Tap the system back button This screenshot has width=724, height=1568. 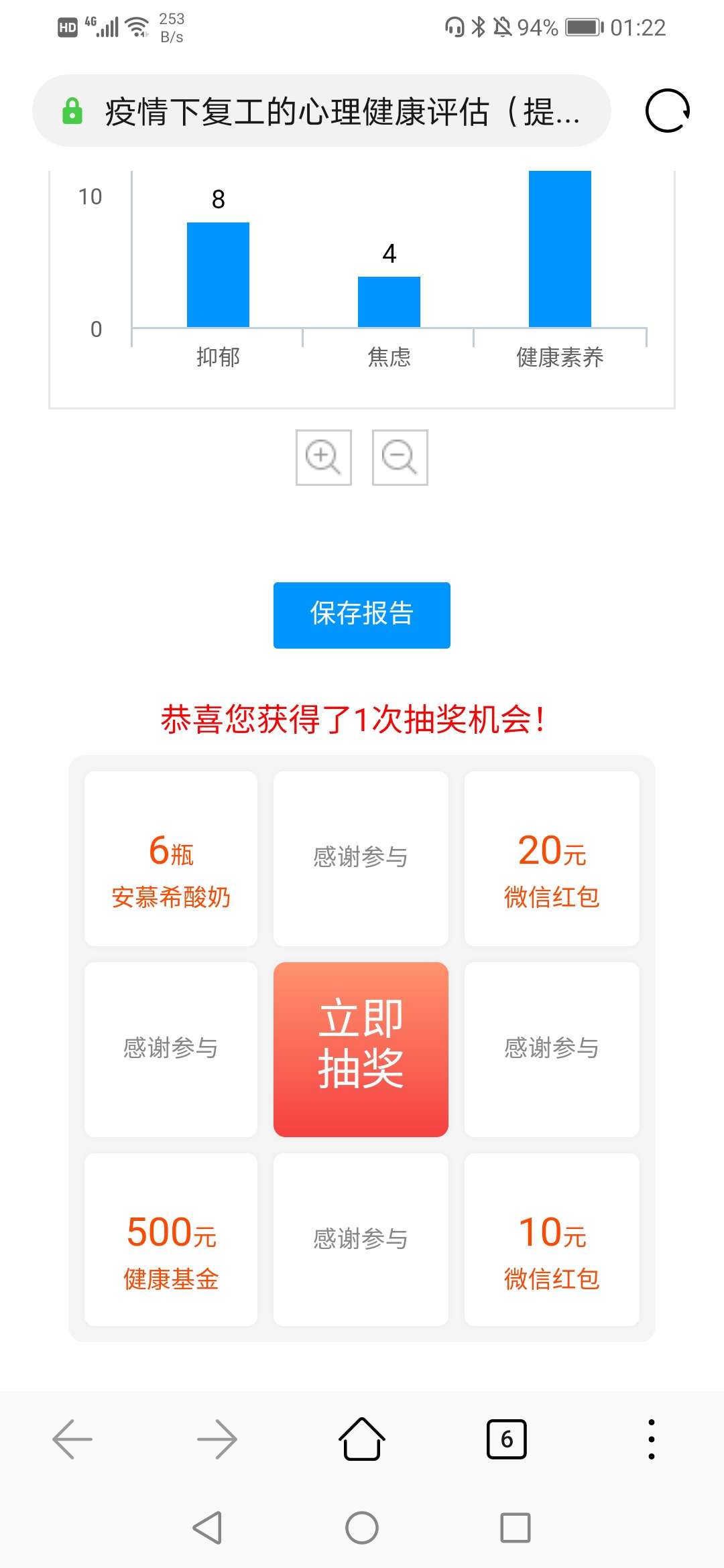tap(208, 1528)
